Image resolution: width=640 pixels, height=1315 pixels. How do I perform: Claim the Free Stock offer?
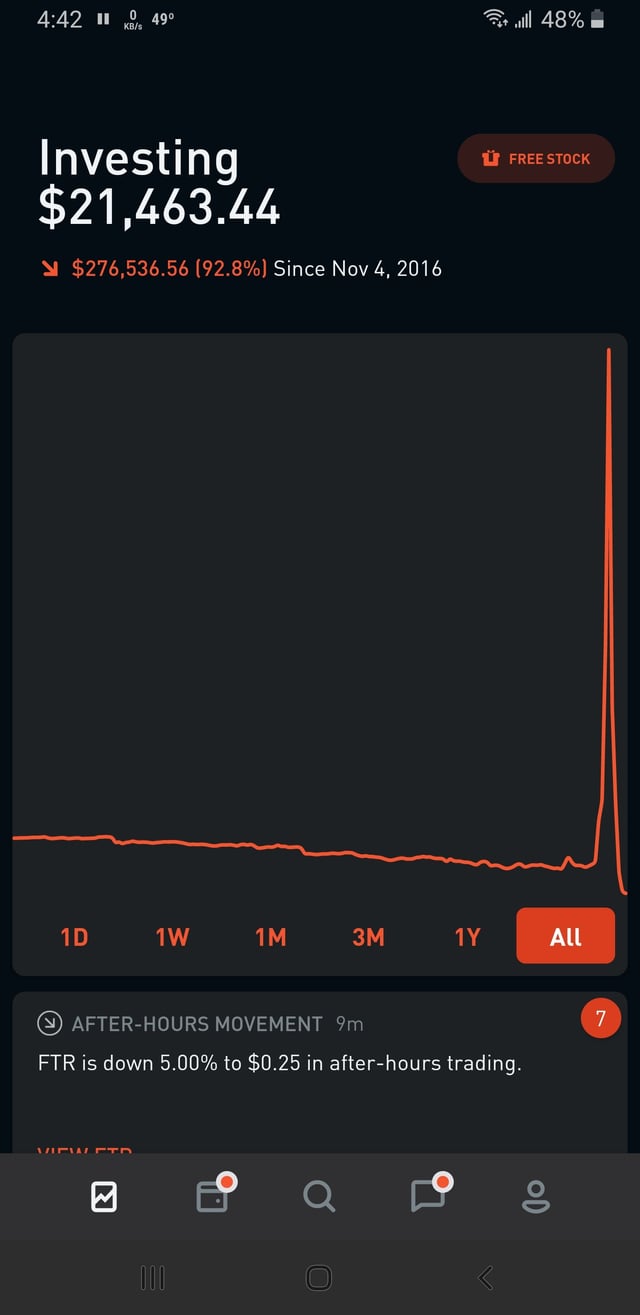coord(536,158)
